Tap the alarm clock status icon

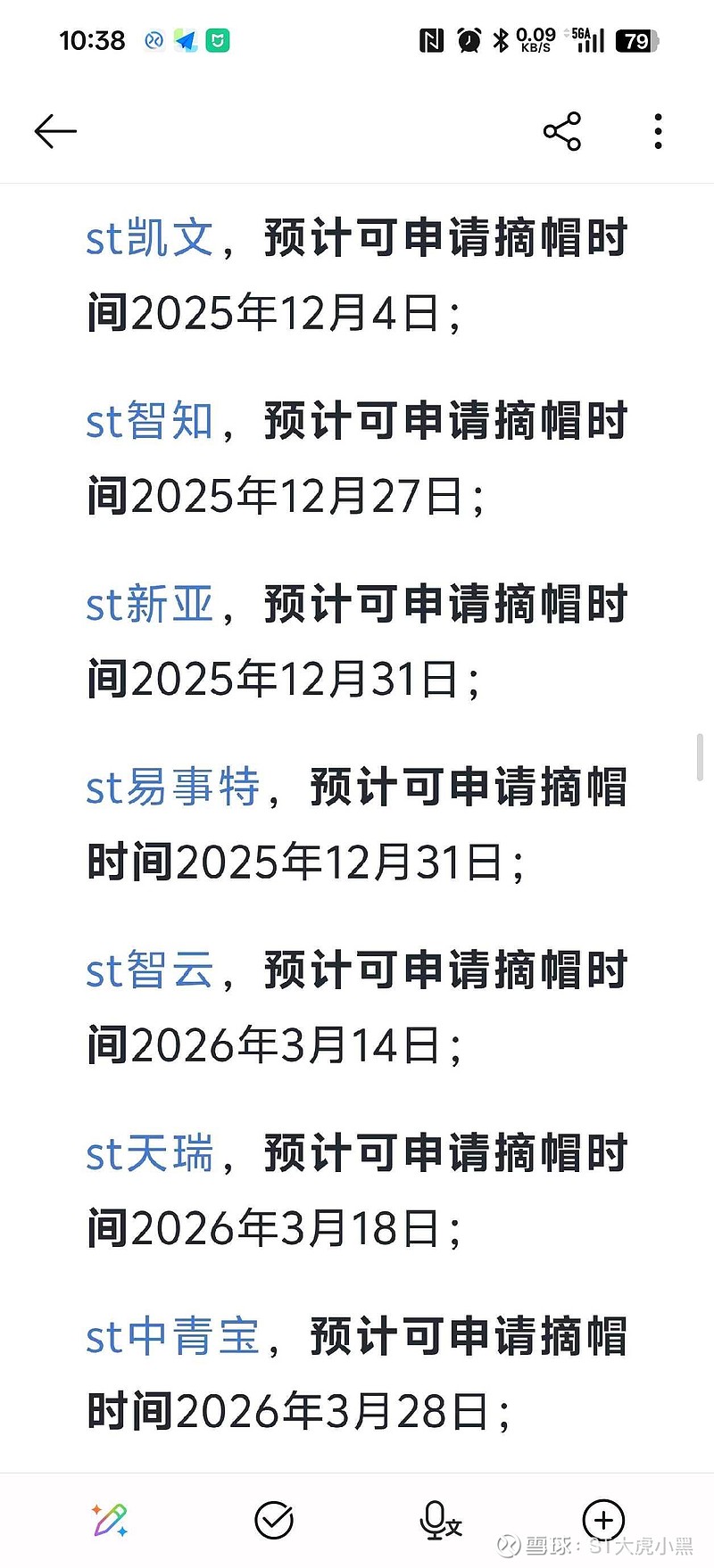pyautogui.click(x=467, y=39)
